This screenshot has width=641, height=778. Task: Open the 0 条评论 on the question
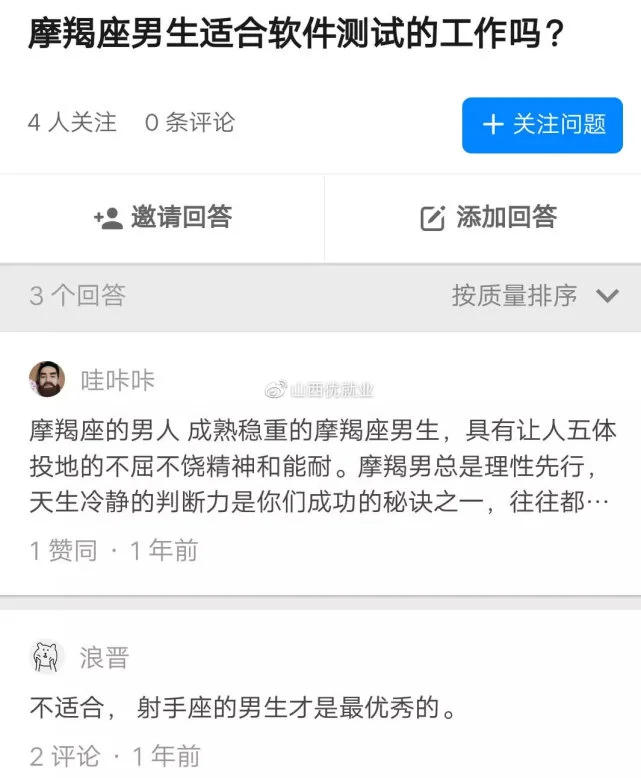[189, 123]
